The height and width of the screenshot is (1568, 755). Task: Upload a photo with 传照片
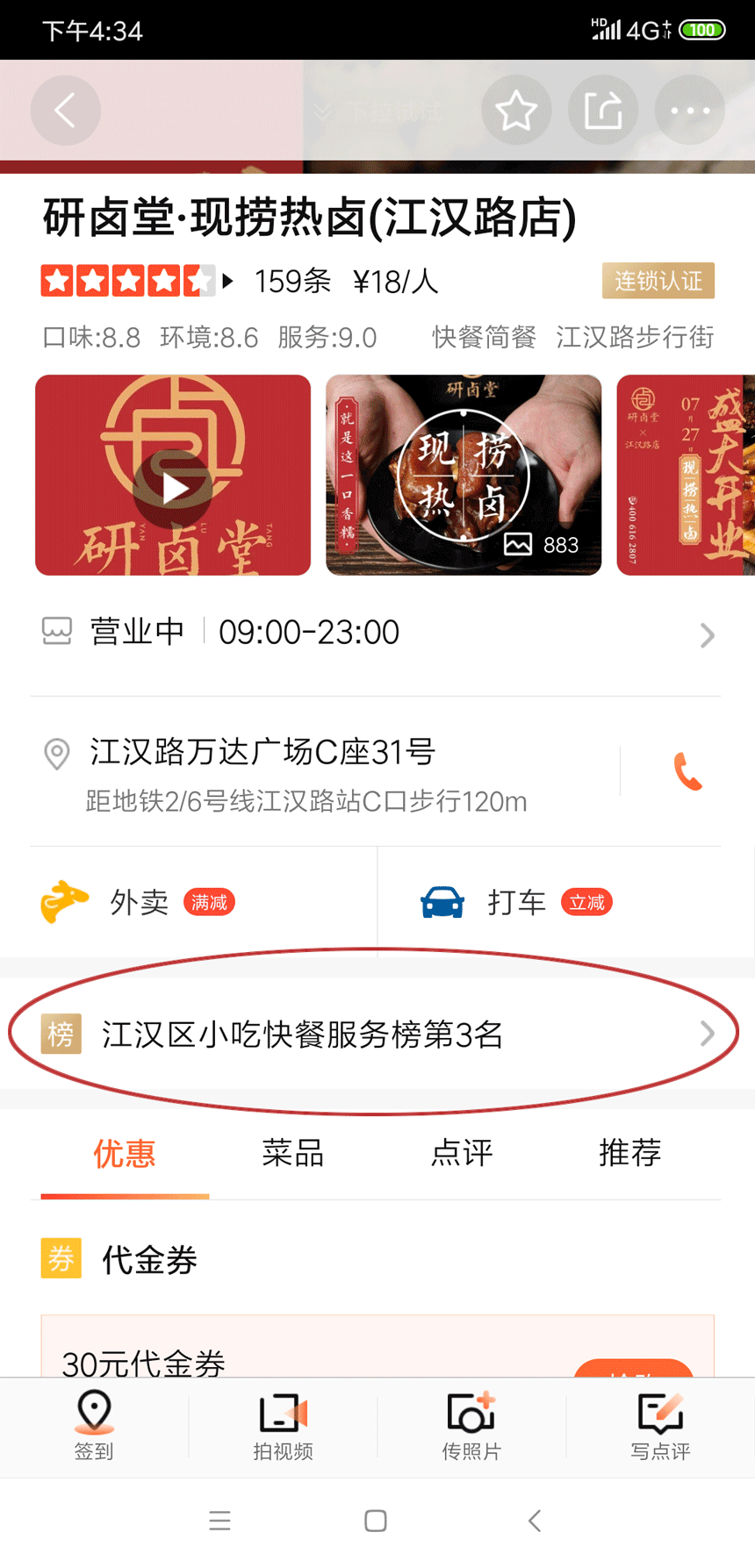click(x=471, y=1425)
